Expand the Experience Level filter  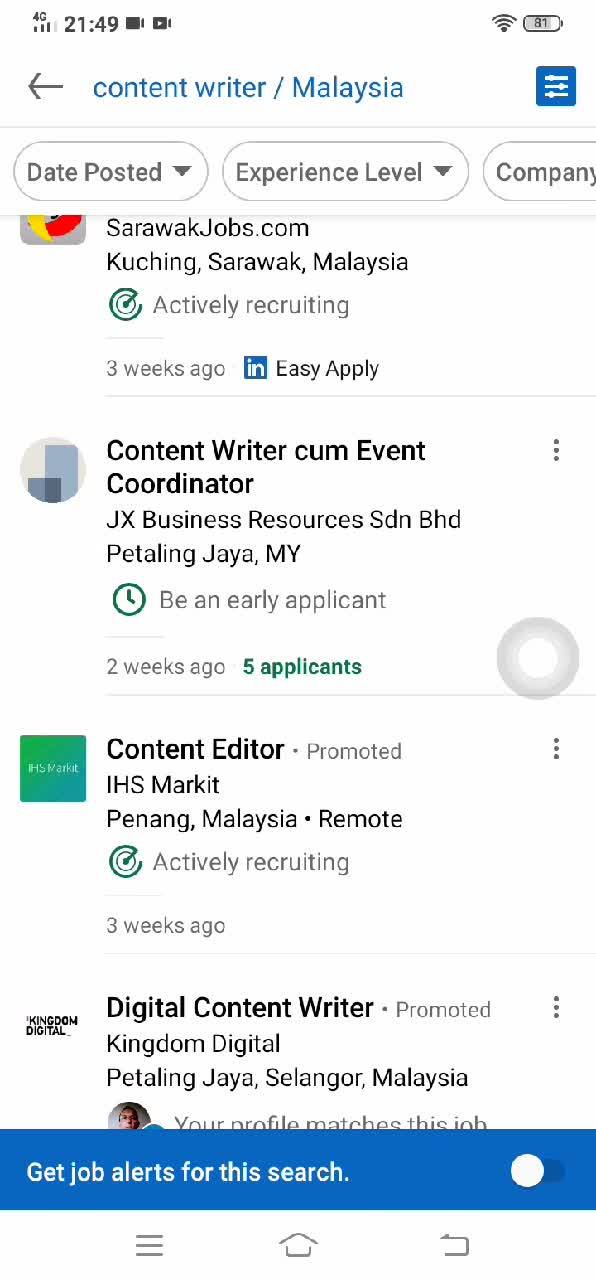[345, 172]
